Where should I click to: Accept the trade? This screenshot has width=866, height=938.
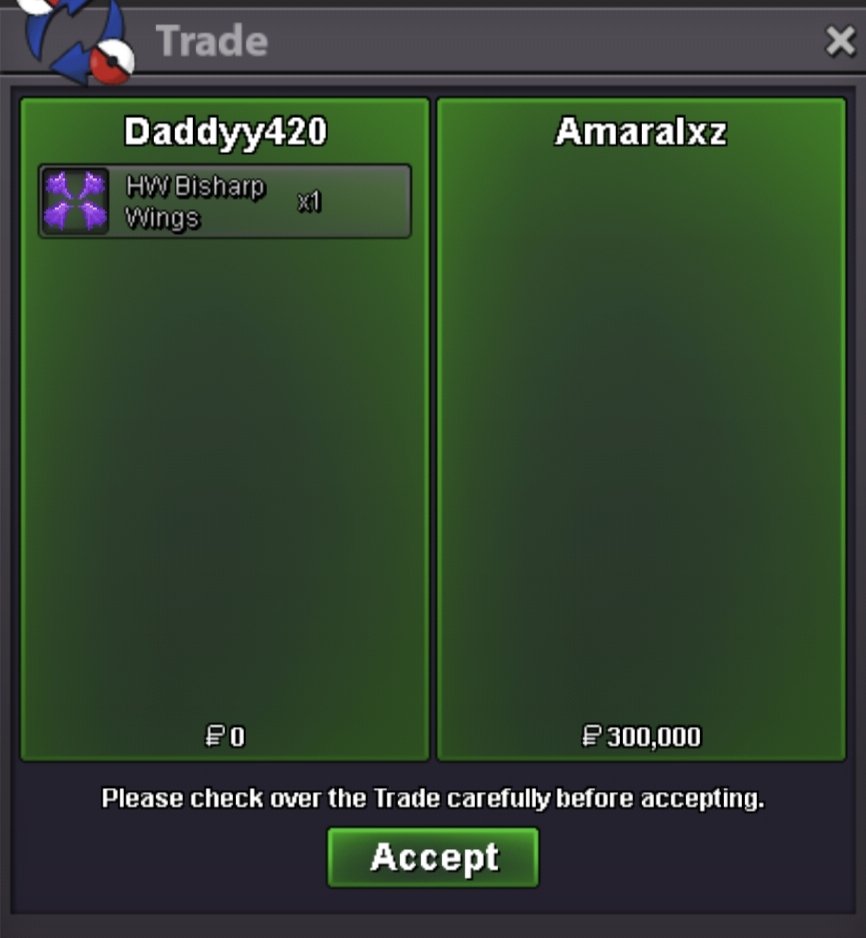(433, 857)
